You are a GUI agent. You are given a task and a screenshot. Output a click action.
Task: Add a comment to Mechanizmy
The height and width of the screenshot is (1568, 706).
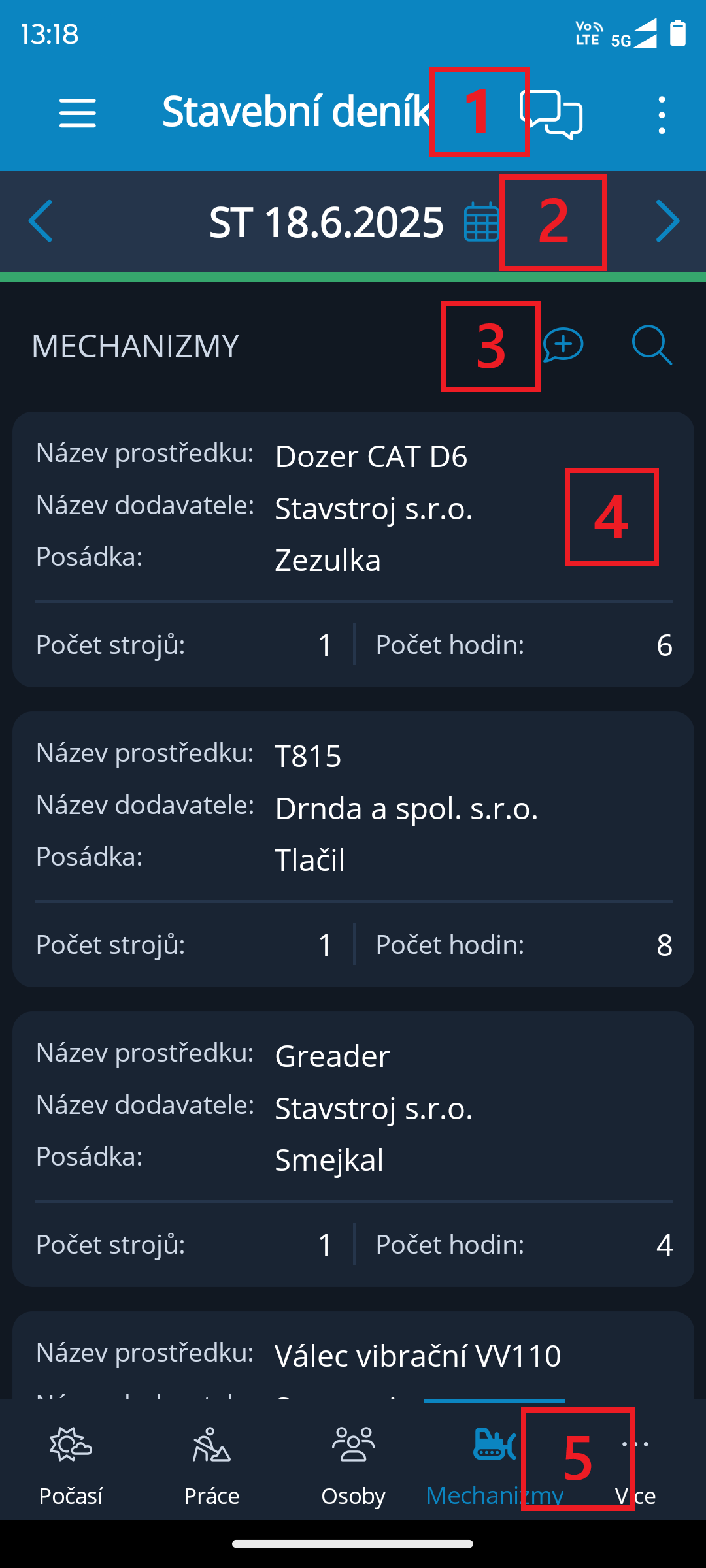tap(563, 345)
